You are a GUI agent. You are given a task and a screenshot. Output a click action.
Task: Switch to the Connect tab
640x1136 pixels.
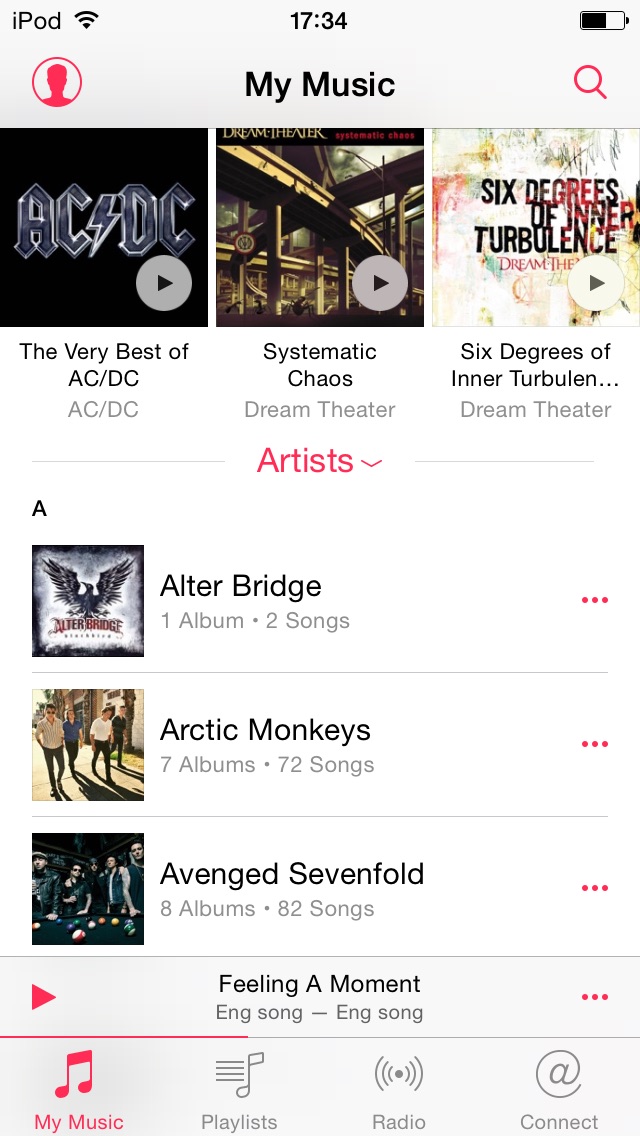559,1090
